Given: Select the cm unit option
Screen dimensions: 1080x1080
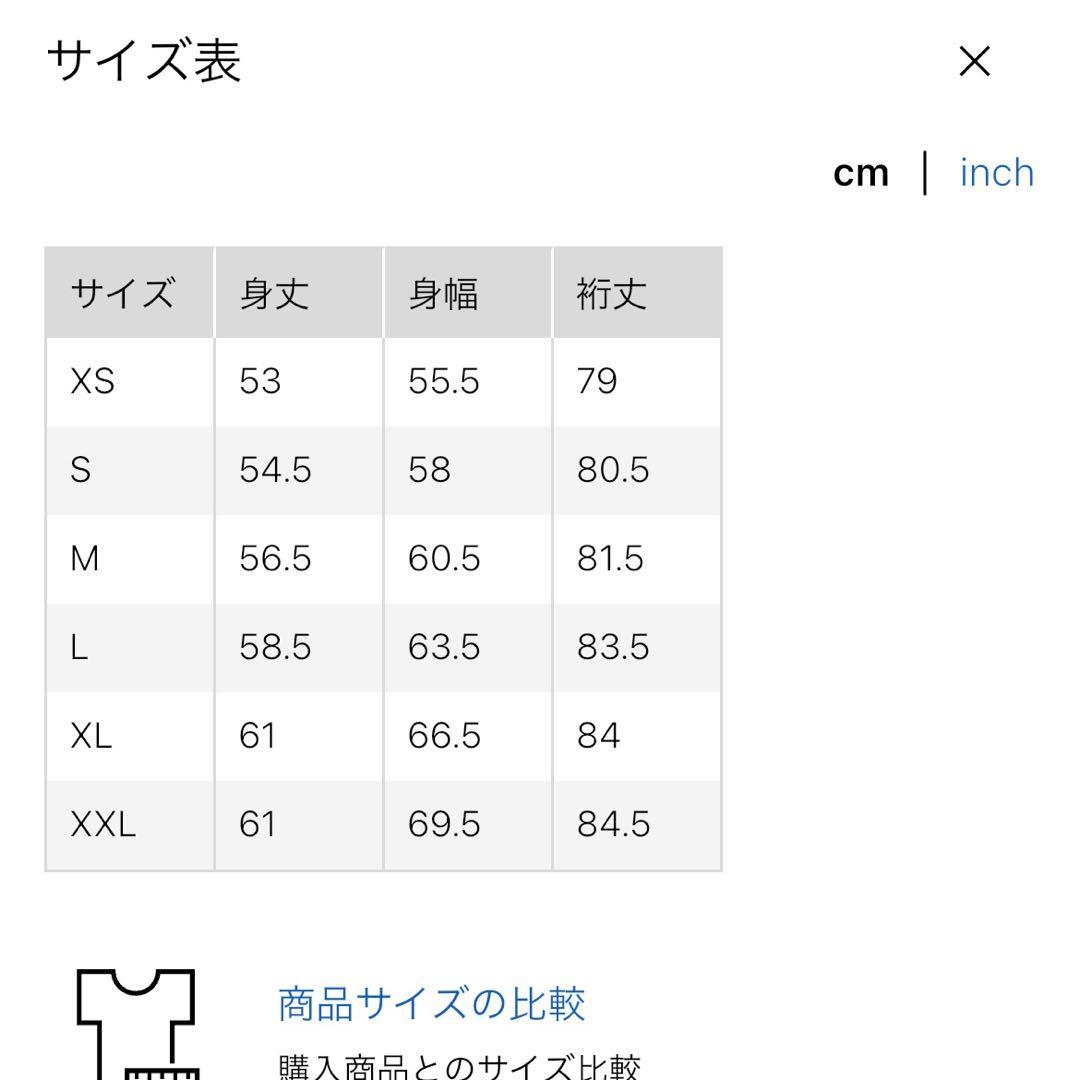Looking at the screenshot, I should click(860, 174).
